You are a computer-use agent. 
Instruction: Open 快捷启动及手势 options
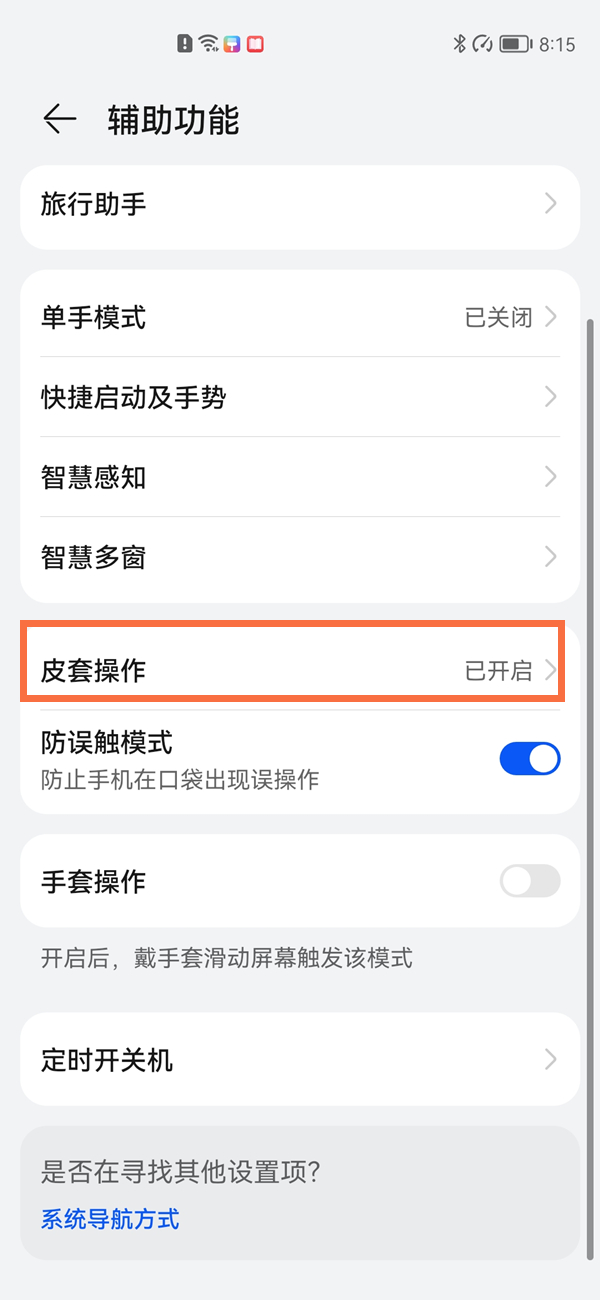298,398
